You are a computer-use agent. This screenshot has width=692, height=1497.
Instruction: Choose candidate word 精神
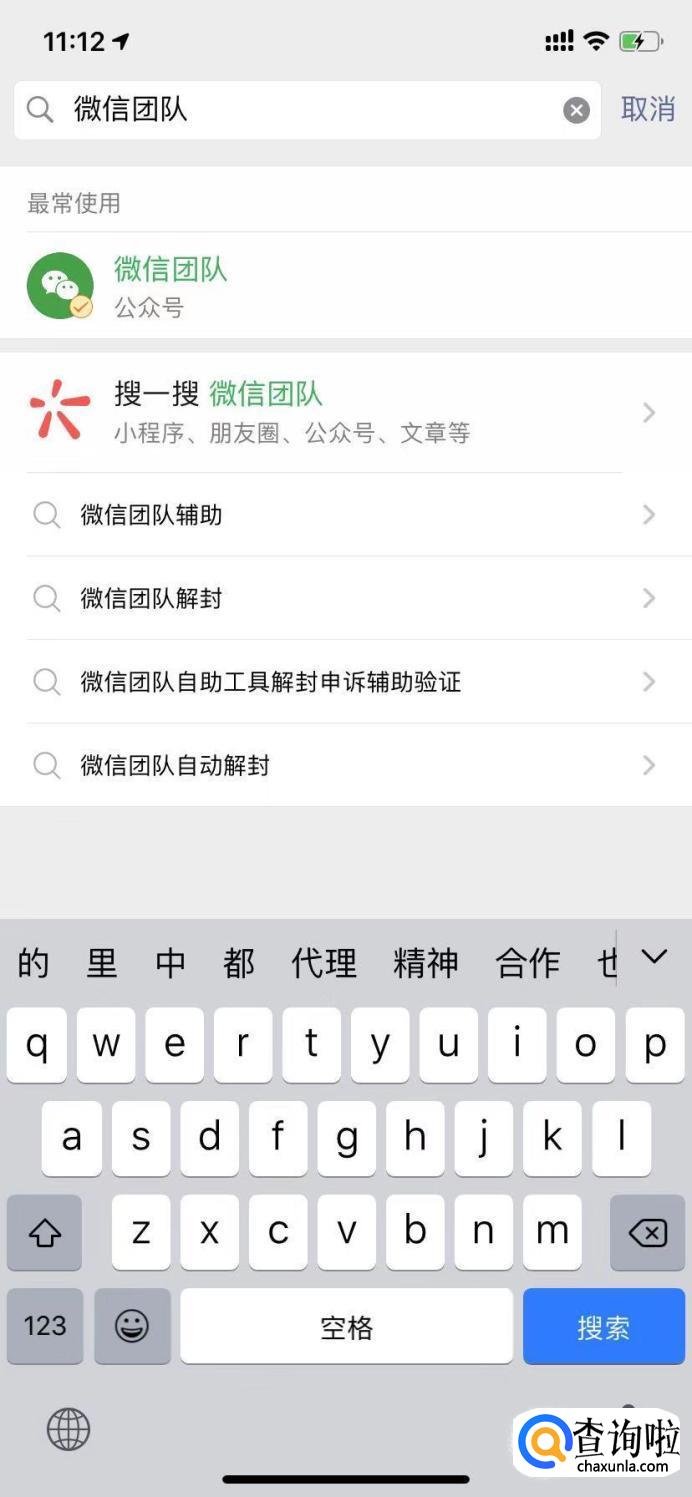tap(426, 963)
